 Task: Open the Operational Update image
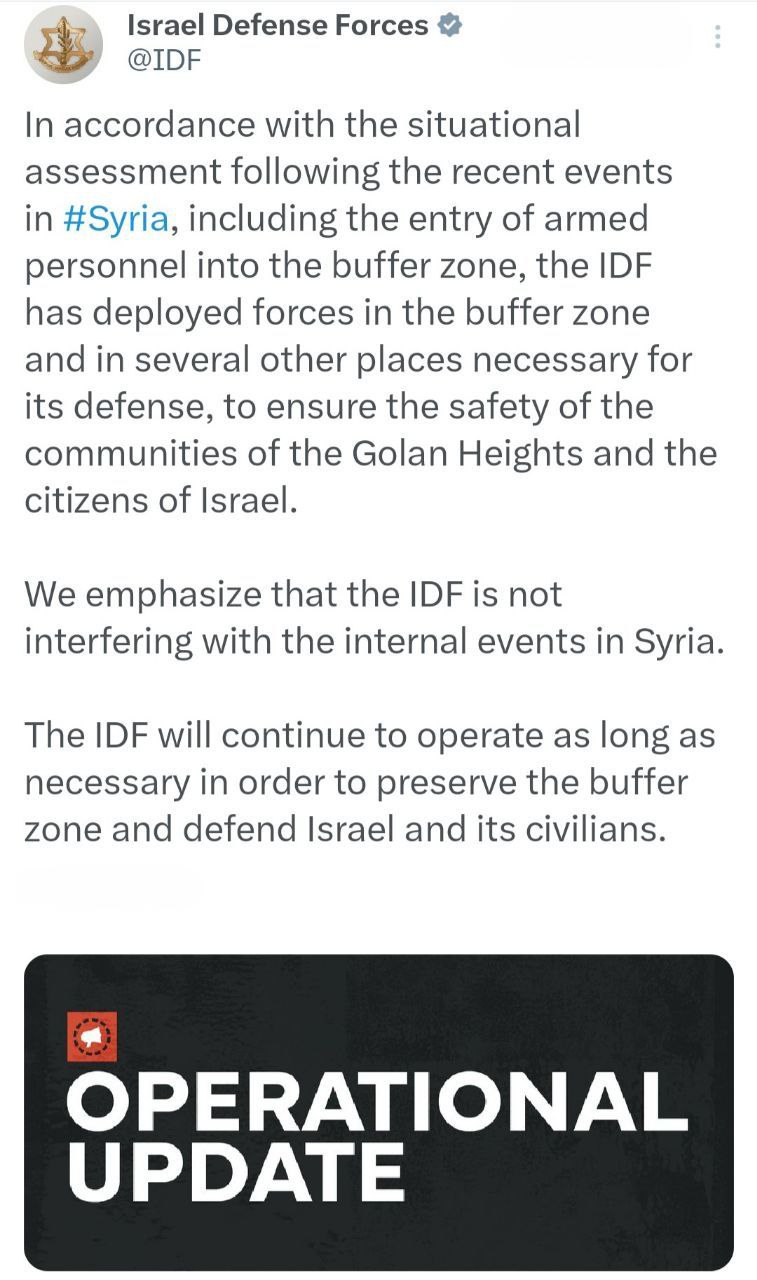click(379, 1112)
